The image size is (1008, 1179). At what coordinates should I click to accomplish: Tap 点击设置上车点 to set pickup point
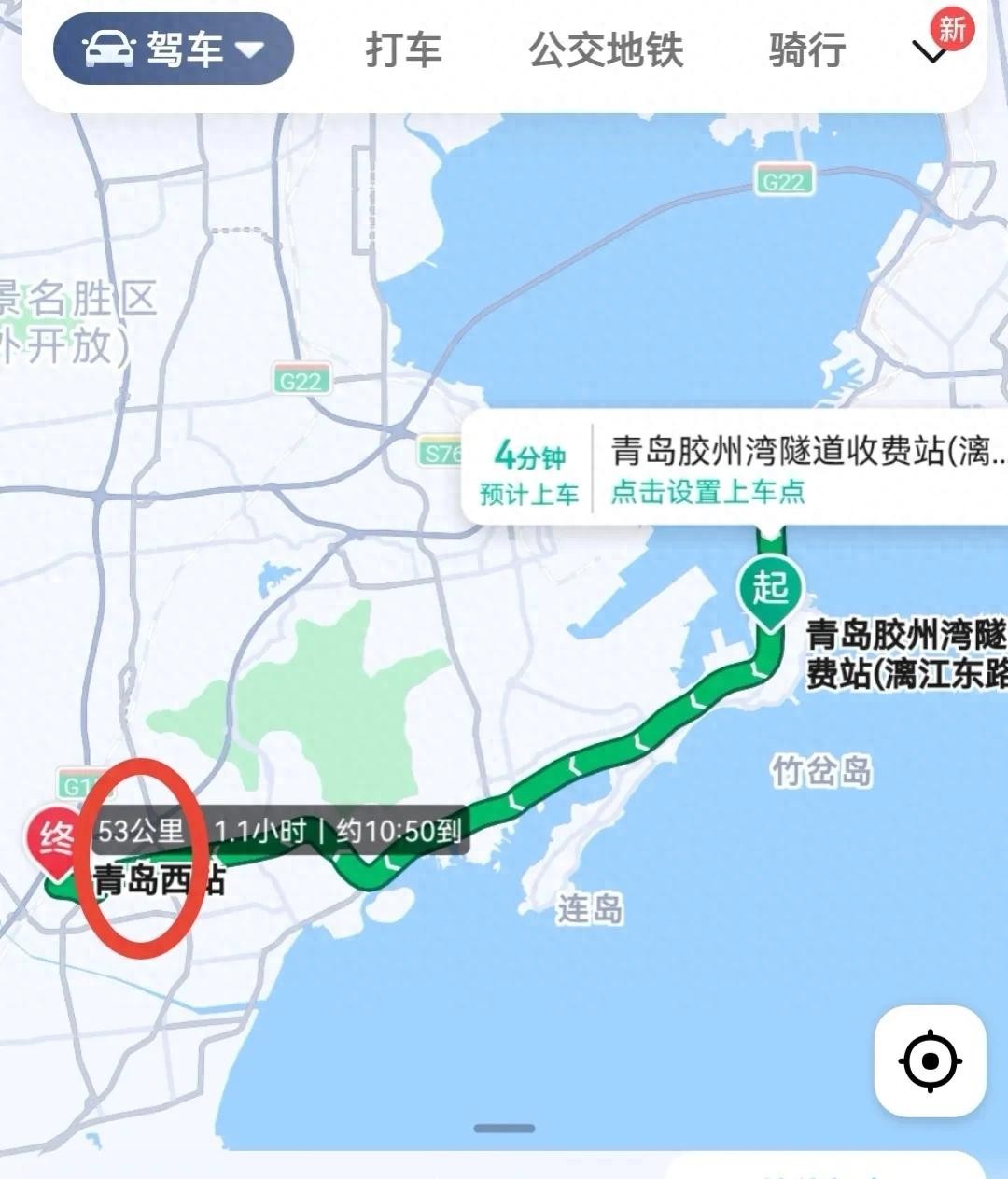707,492
